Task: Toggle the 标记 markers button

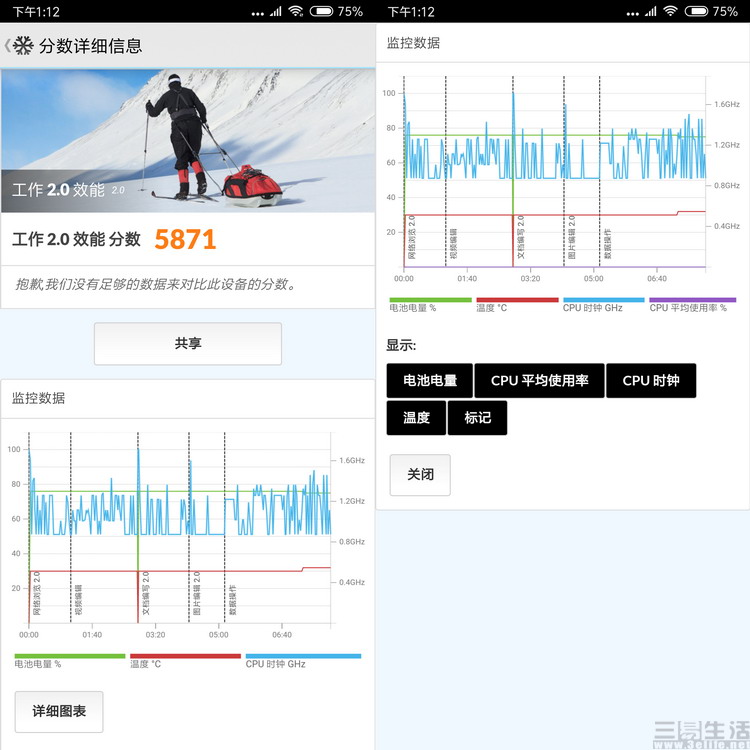Action: tap(478, 418)
